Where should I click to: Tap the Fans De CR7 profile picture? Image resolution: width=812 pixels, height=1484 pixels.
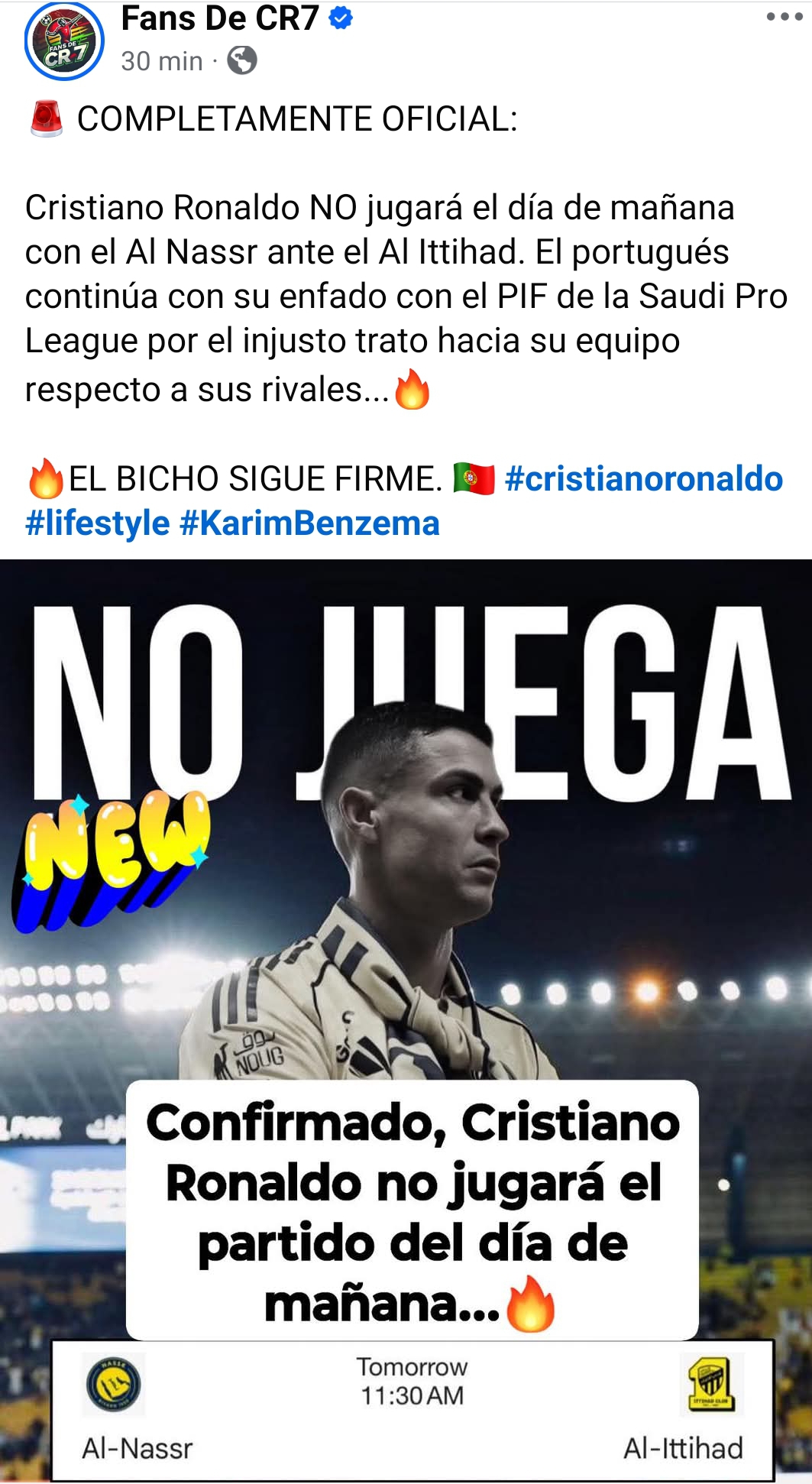63,42
